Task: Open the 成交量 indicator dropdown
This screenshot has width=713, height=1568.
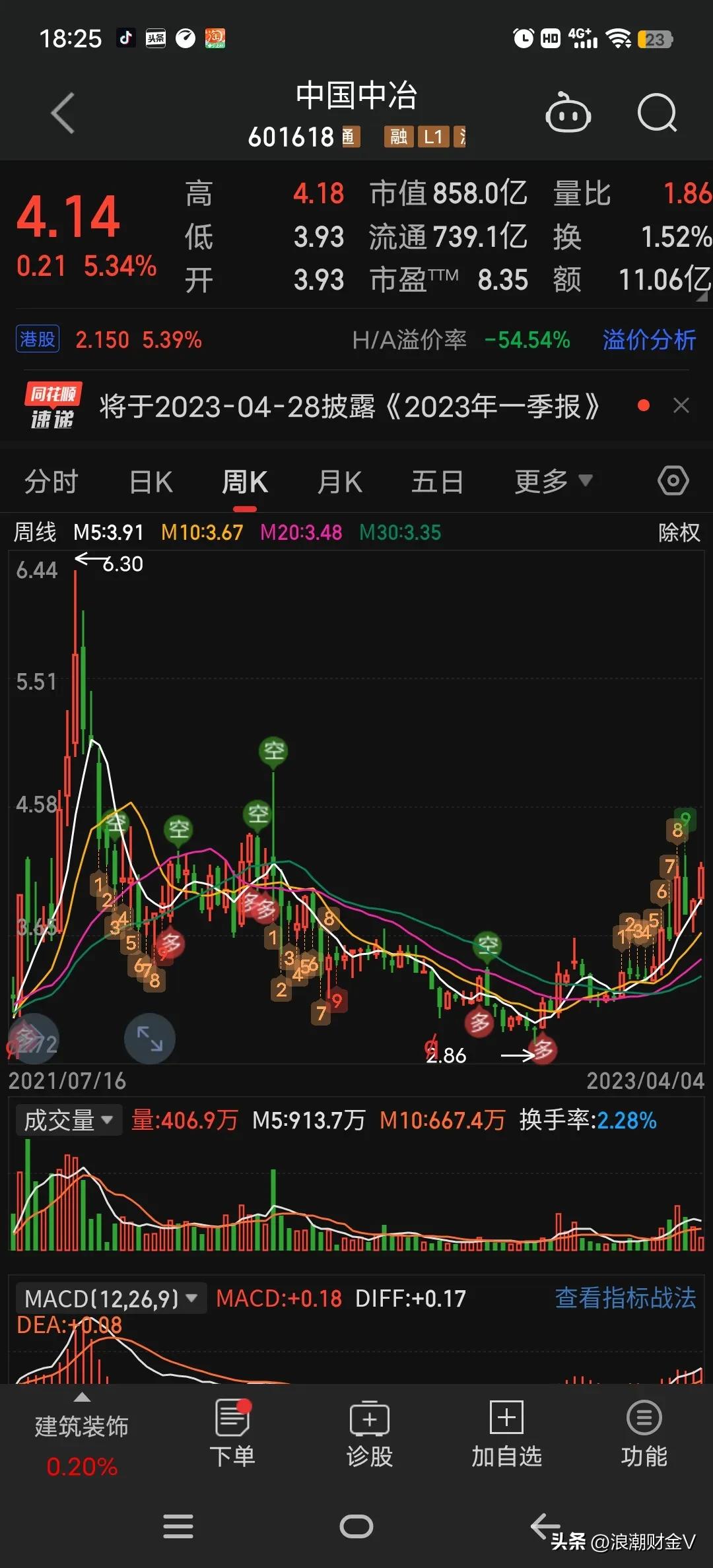Action: [x=68, y=1120]
